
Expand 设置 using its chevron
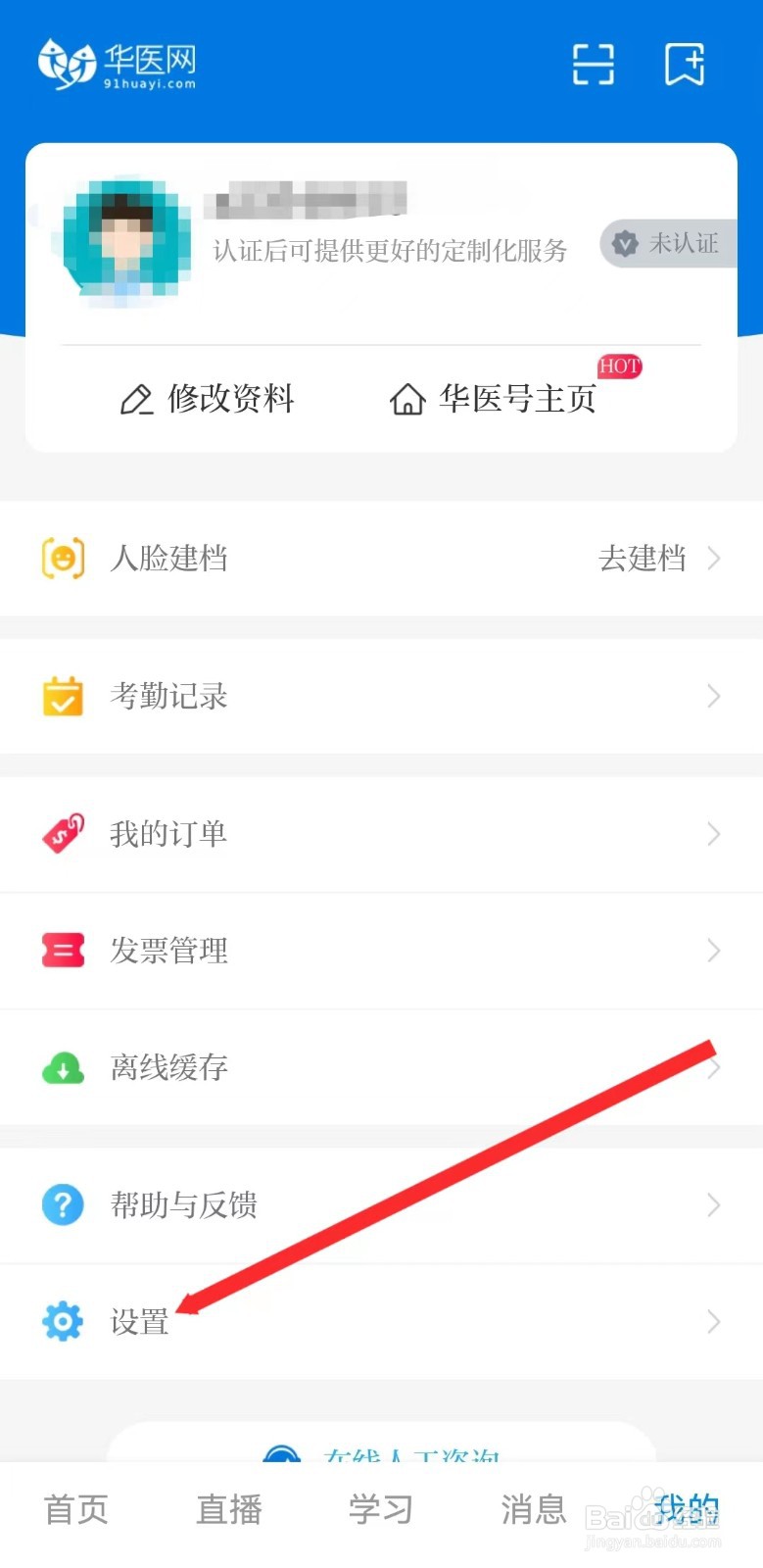[x=713, y=1321]
